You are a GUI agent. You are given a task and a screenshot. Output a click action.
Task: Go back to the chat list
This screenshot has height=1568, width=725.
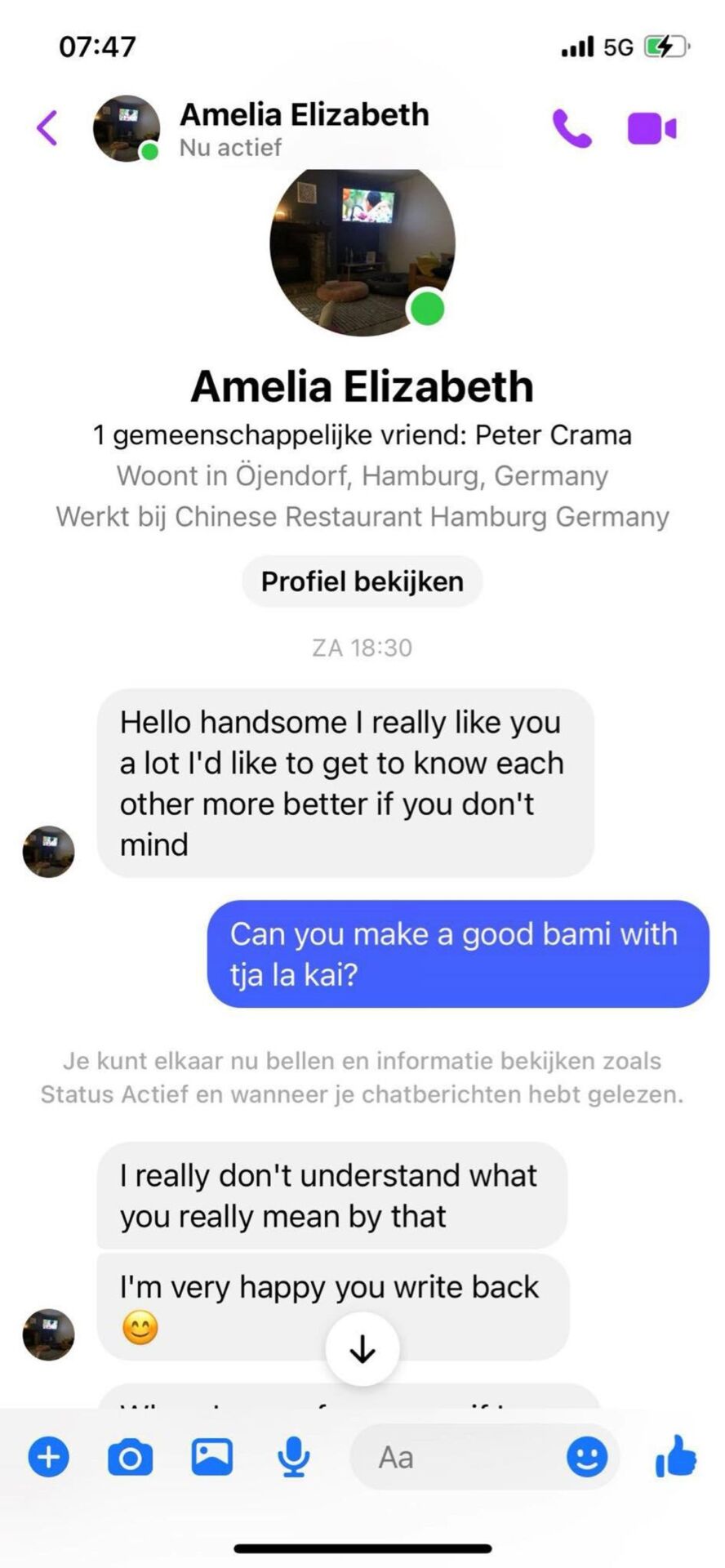pyautogui.click(x=47, y=128)
